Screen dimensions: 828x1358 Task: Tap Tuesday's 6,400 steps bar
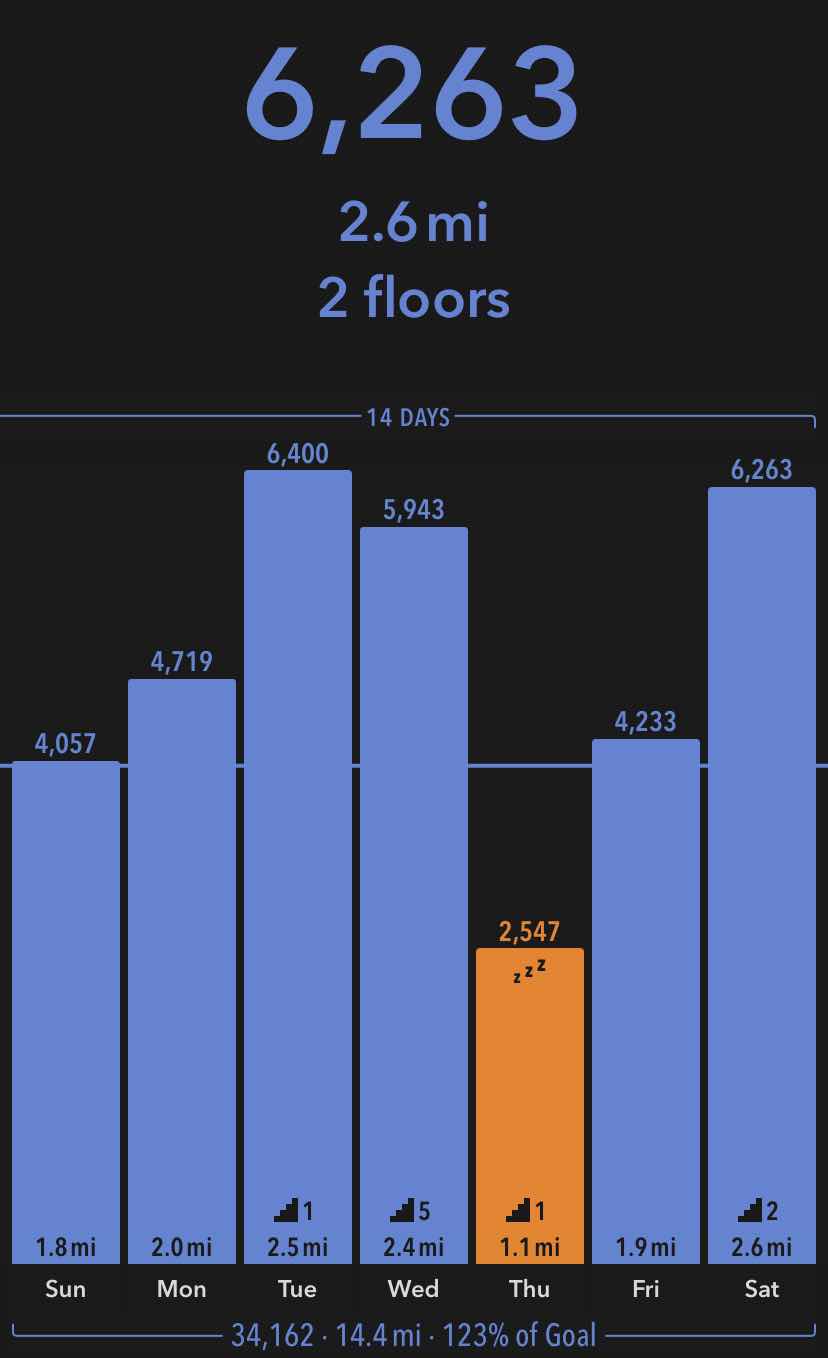point(298,867)
